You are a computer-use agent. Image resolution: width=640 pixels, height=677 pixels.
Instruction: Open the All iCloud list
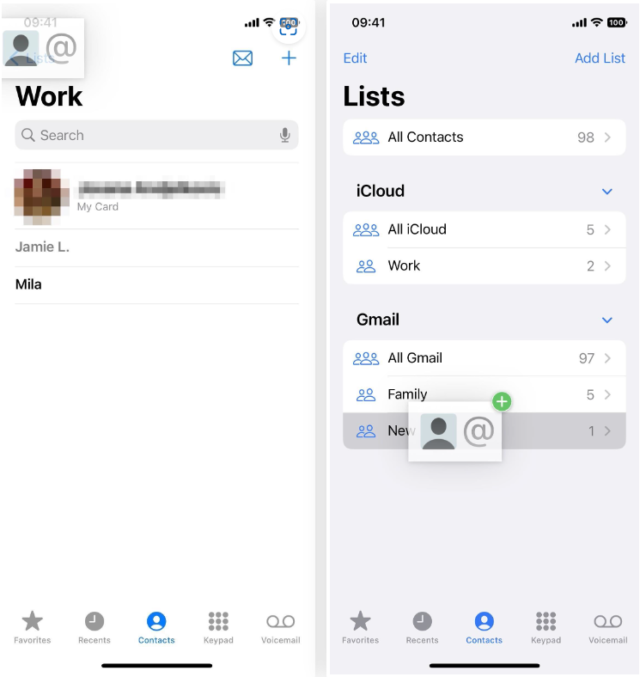pyautogui.click(x=484, y=229)
